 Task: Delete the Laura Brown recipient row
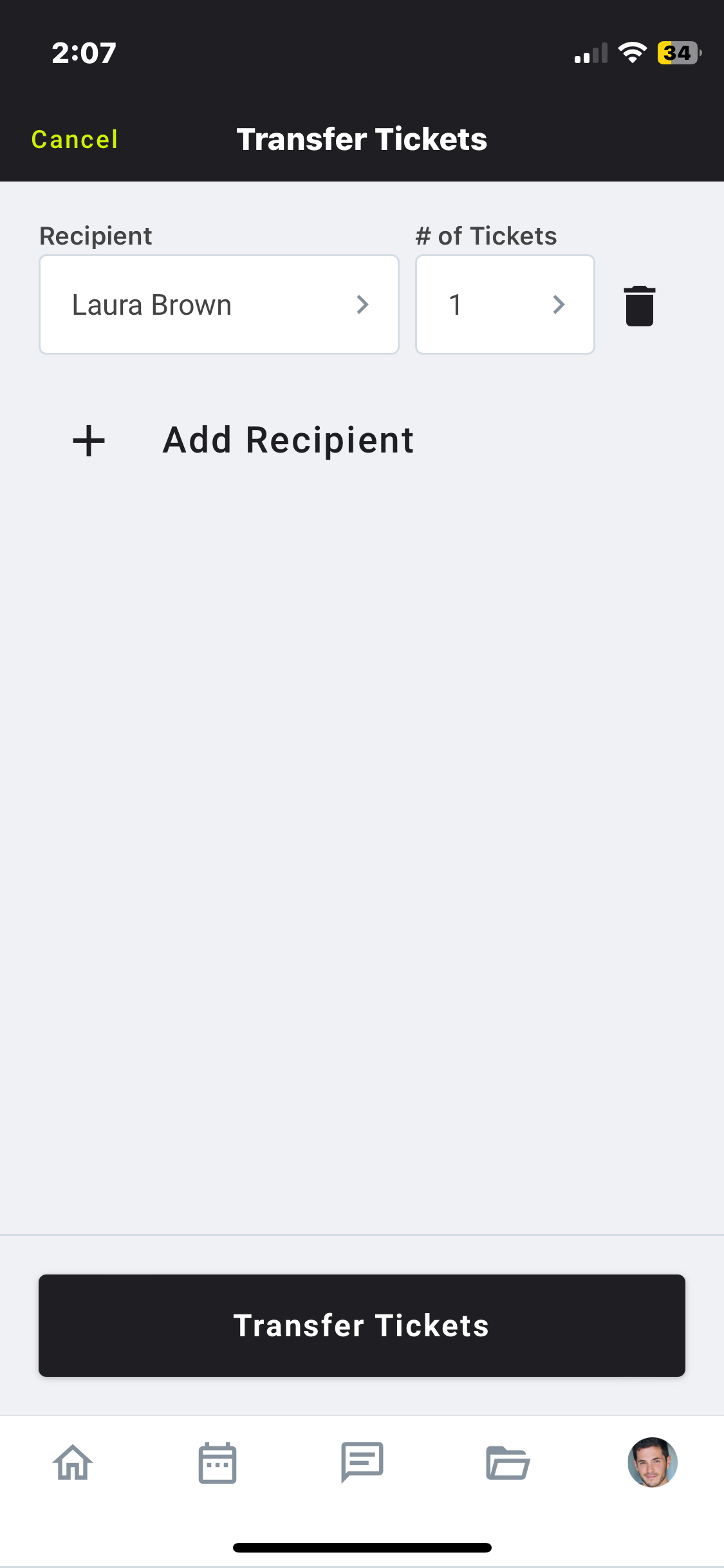point(639,306)
